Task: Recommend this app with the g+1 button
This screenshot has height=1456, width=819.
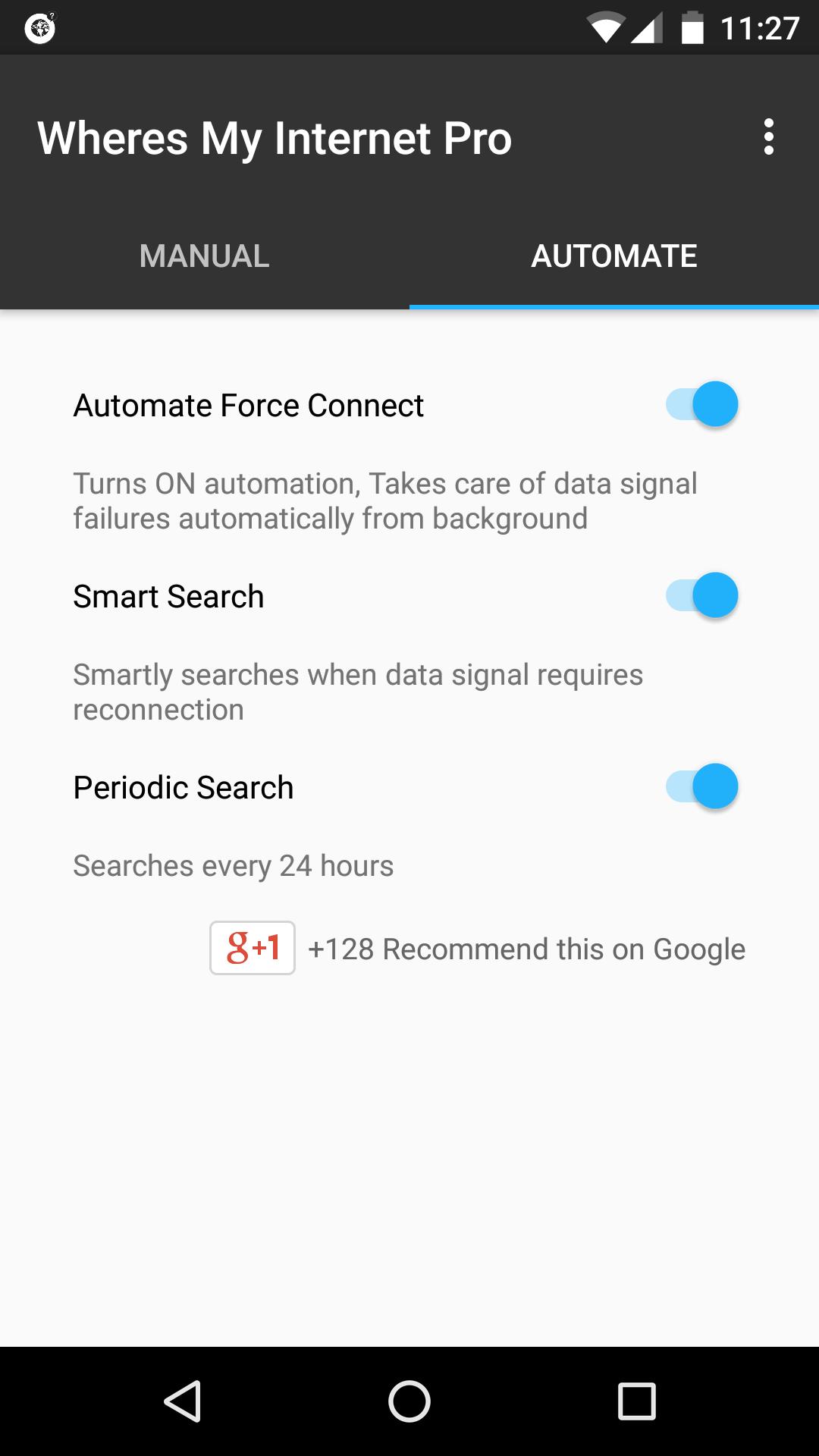Action: coord(253,948)
